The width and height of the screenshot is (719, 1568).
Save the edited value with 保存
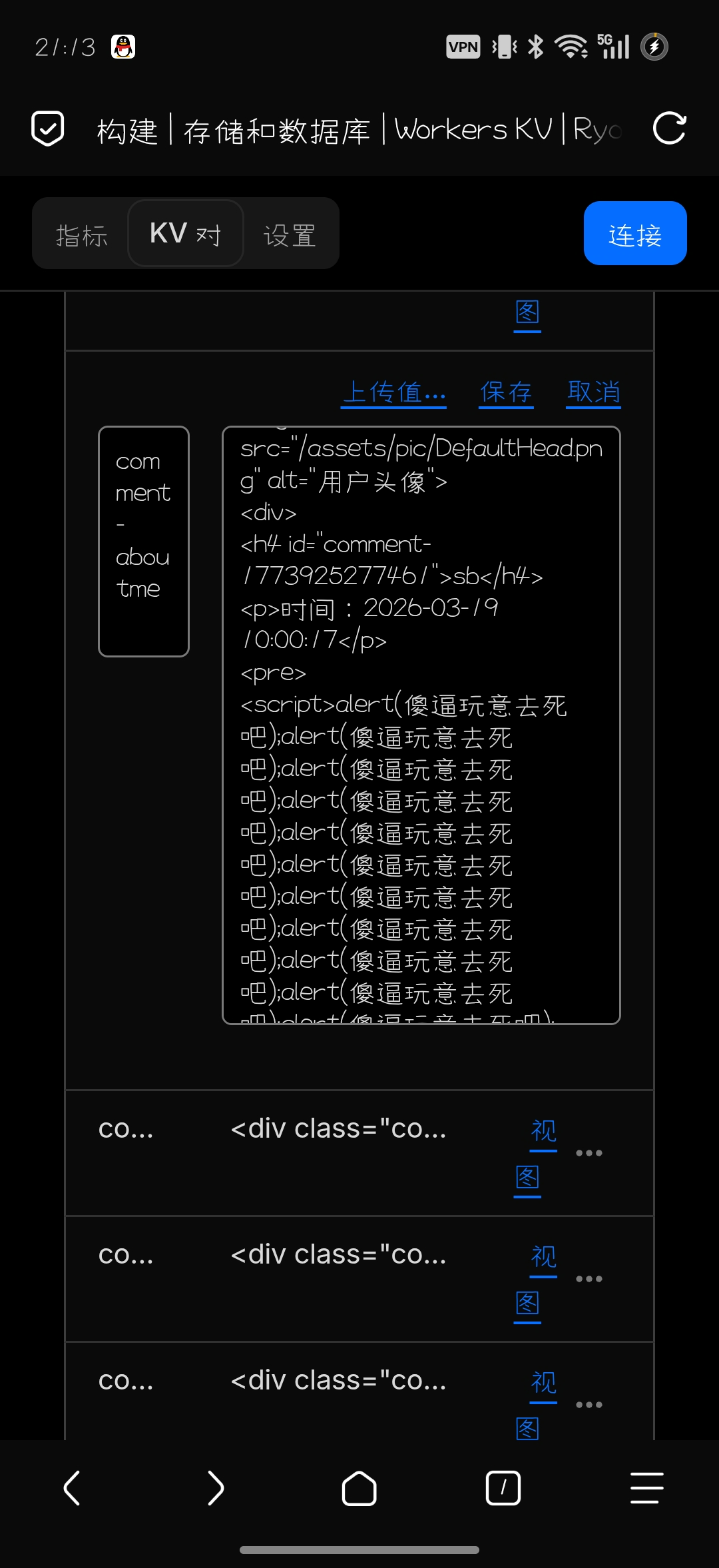click(x=506, y=392)
